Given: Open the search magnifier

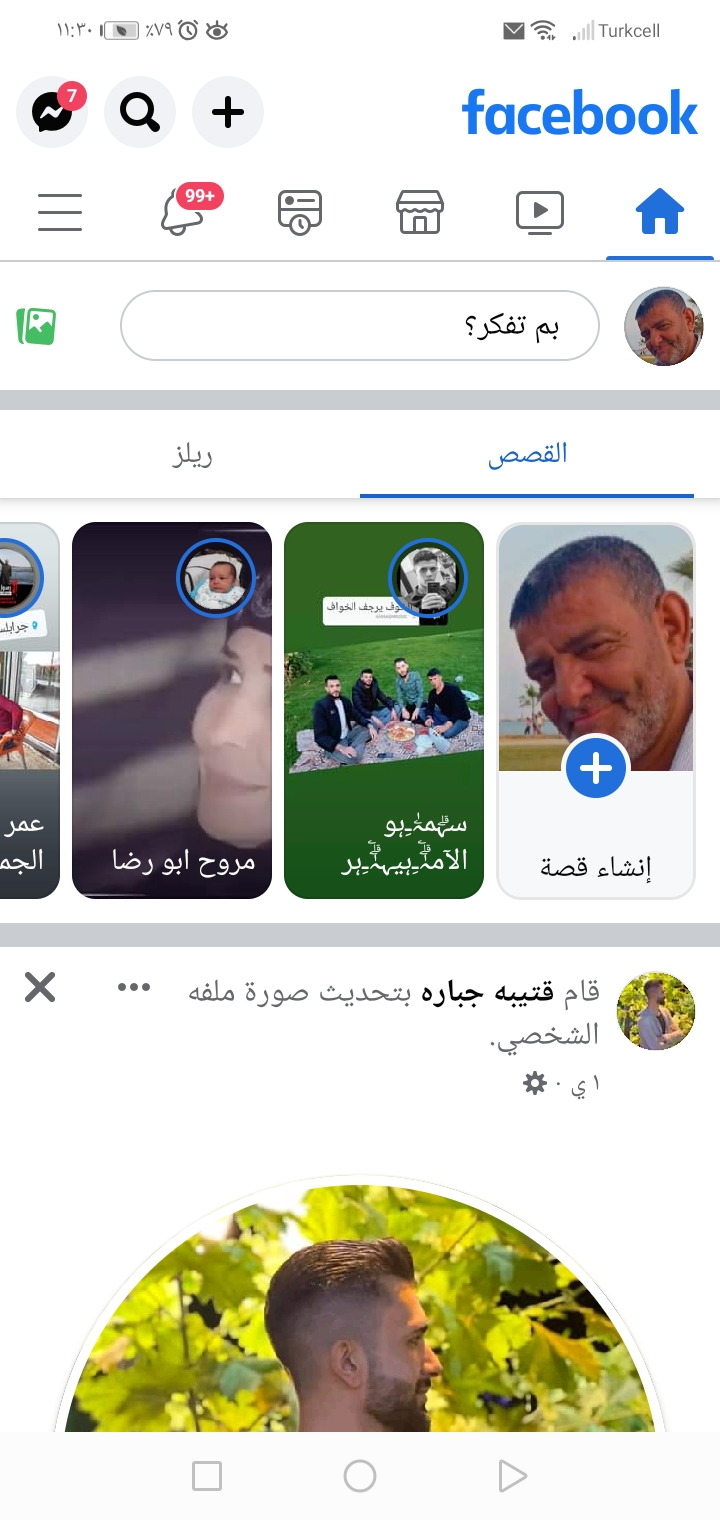Looking at the screenshot, I should point(140,112).
